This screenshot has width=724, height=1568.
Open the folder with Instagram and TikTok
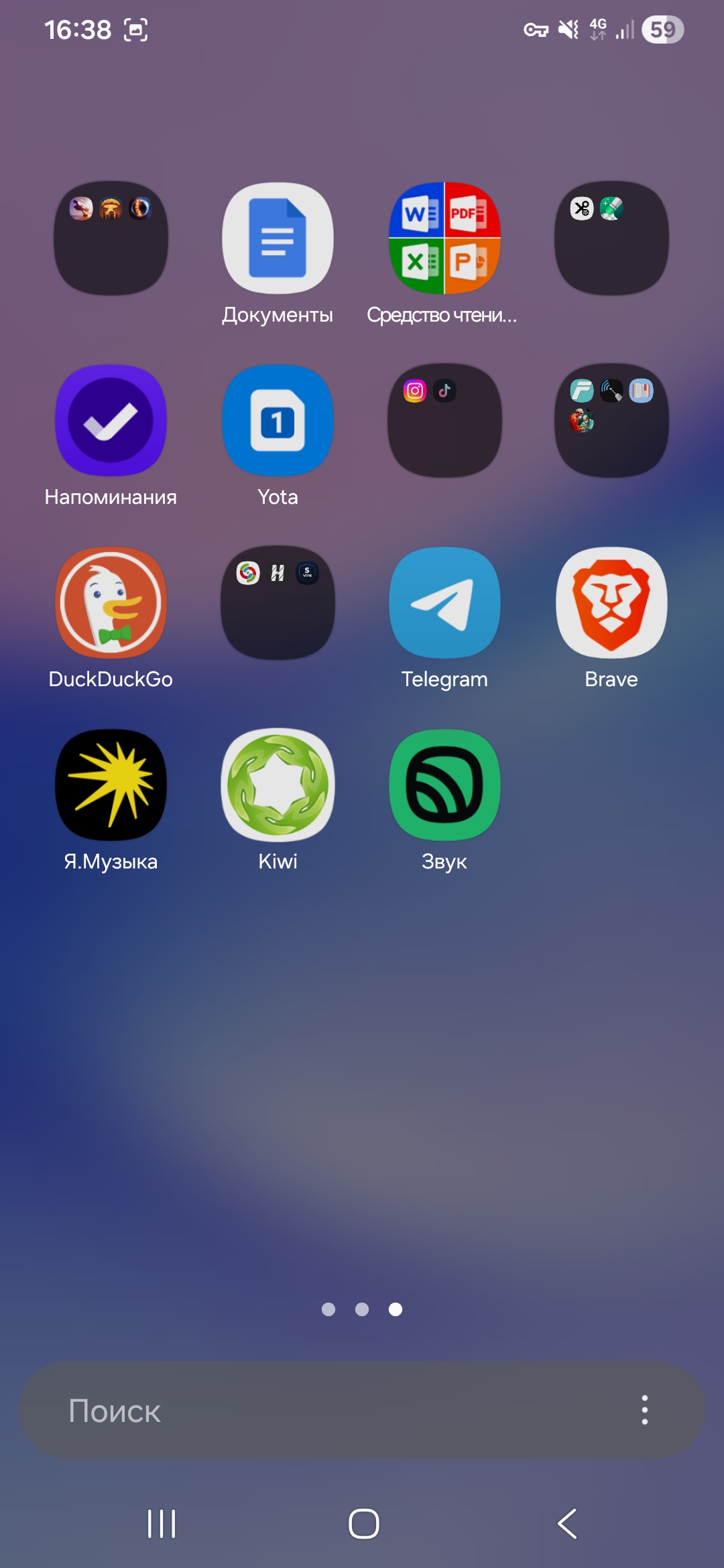pos(444,421)
